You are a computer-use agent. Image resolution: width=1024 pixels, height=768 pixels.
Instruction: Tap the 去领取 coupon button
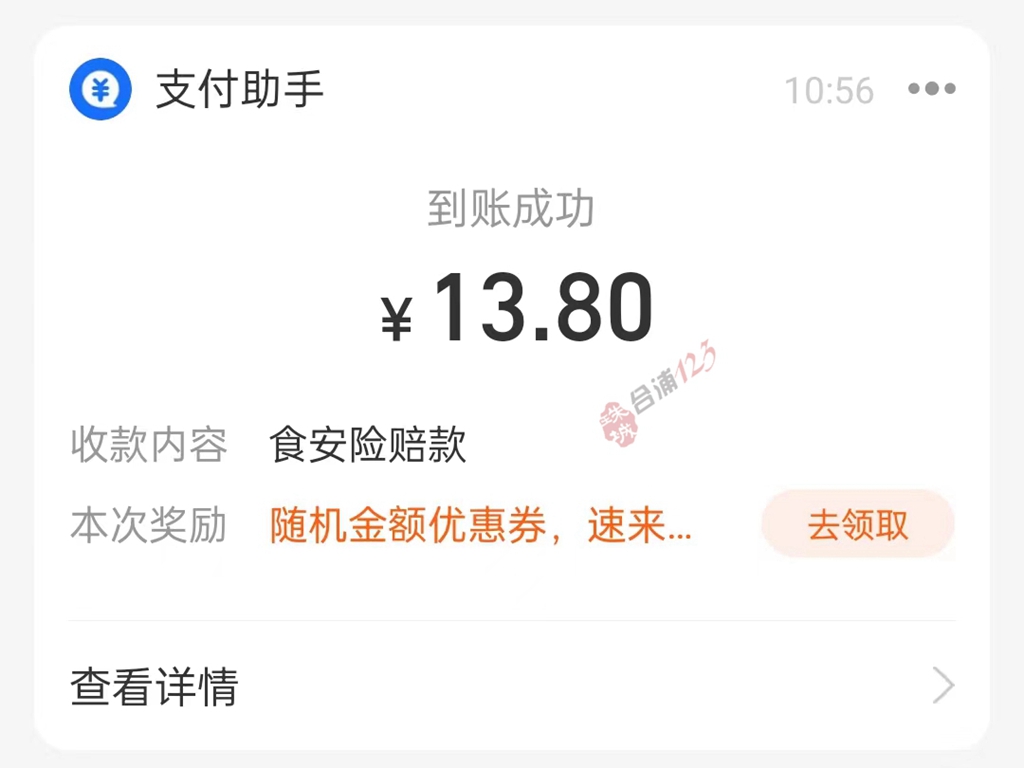[x=857, y=524]
